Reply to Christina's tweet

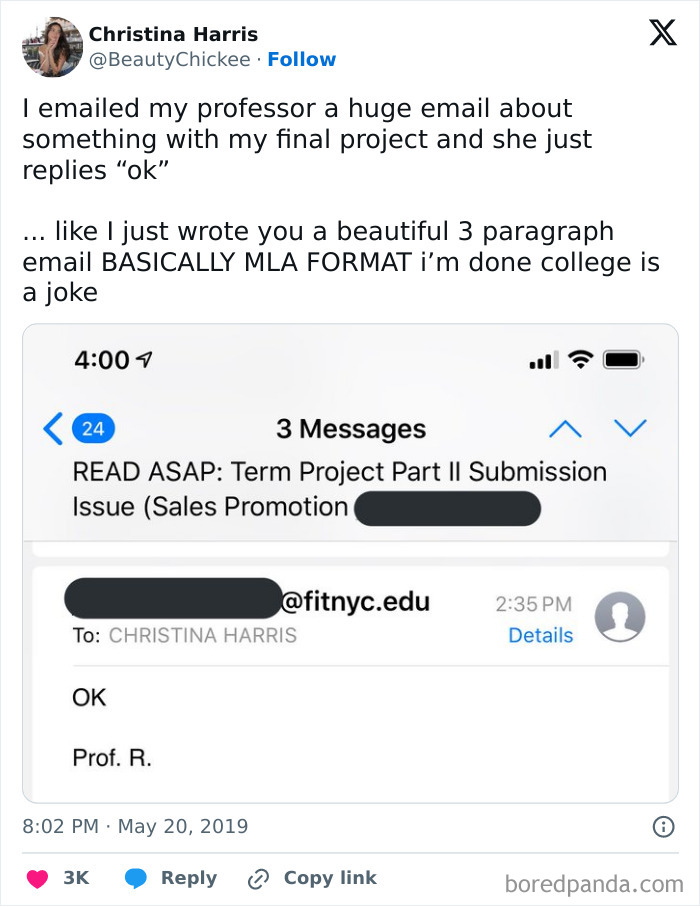pos(171,878)
